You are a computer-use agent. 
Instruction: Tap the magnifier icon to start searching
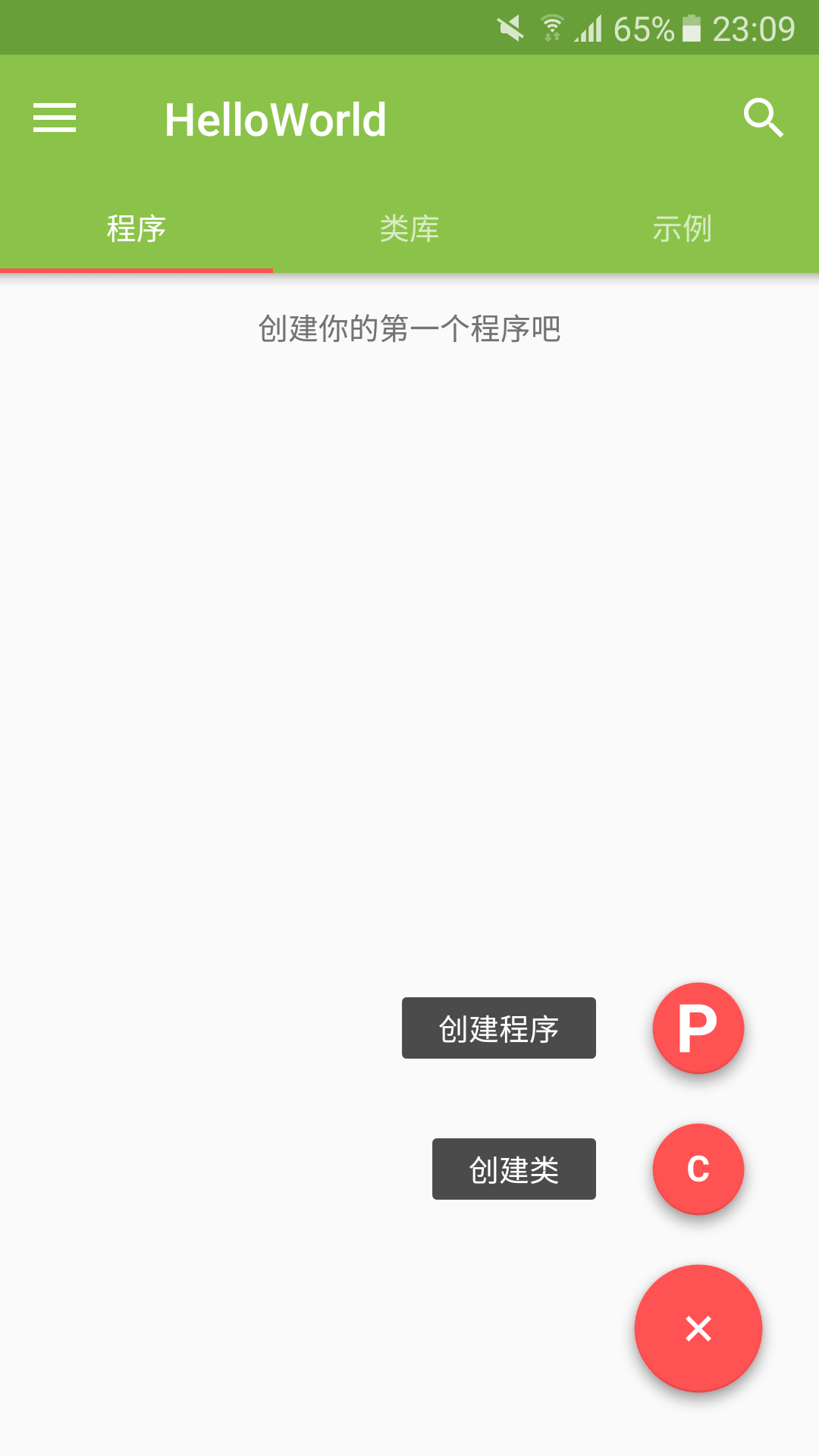click(764, 118)
